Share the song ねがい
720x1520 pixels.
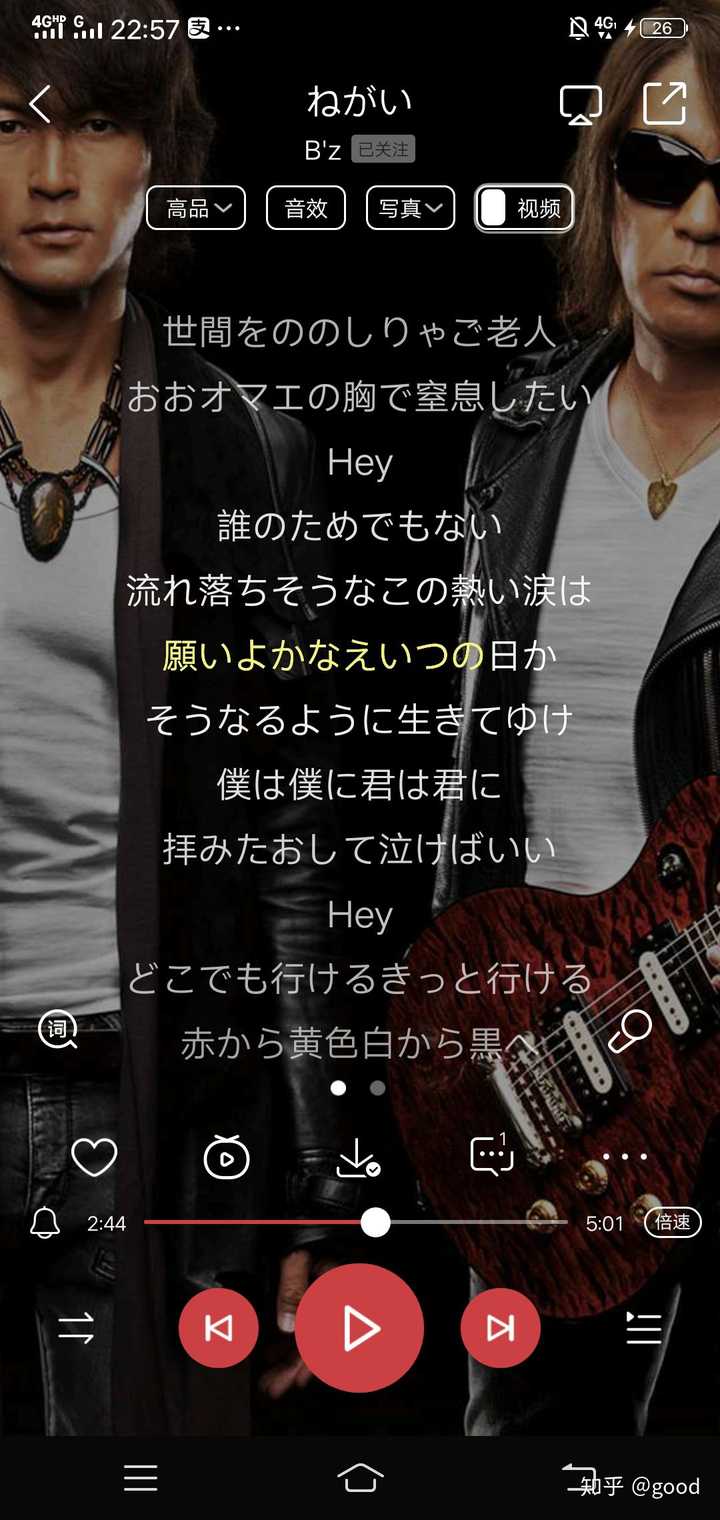(664, 104)
